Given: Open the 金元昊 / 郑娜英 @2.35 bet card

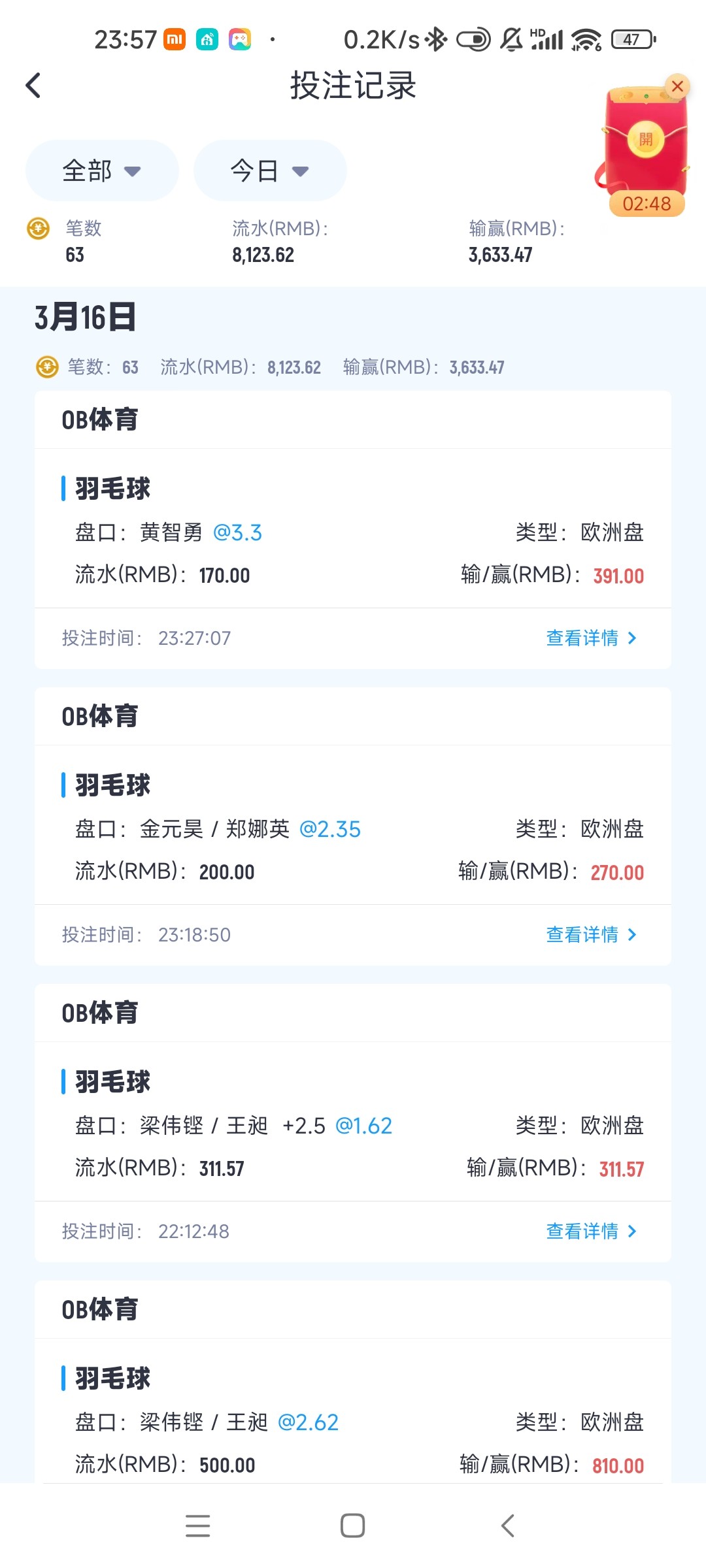Looking at the screenshot, I should click(x=353, y=829).
